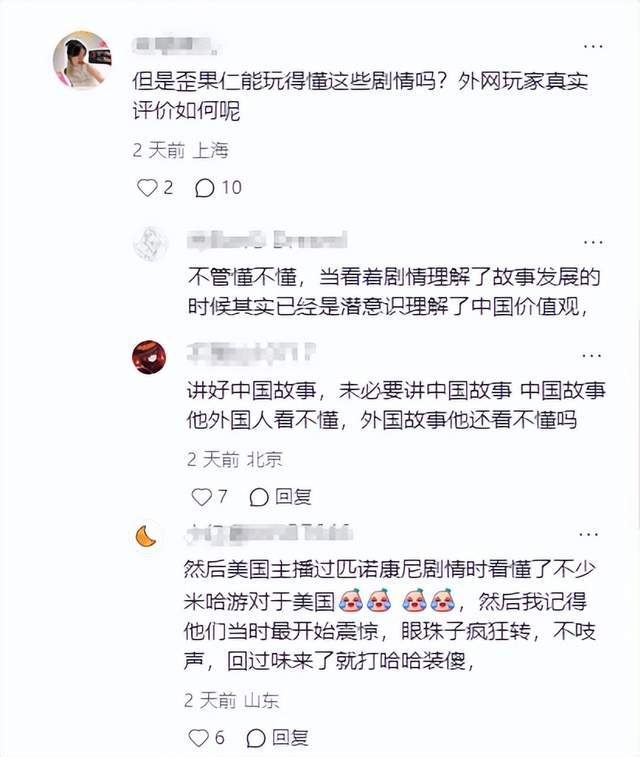
Task: Open the top commenter's avatar profile
Action: tap(82, 60)
